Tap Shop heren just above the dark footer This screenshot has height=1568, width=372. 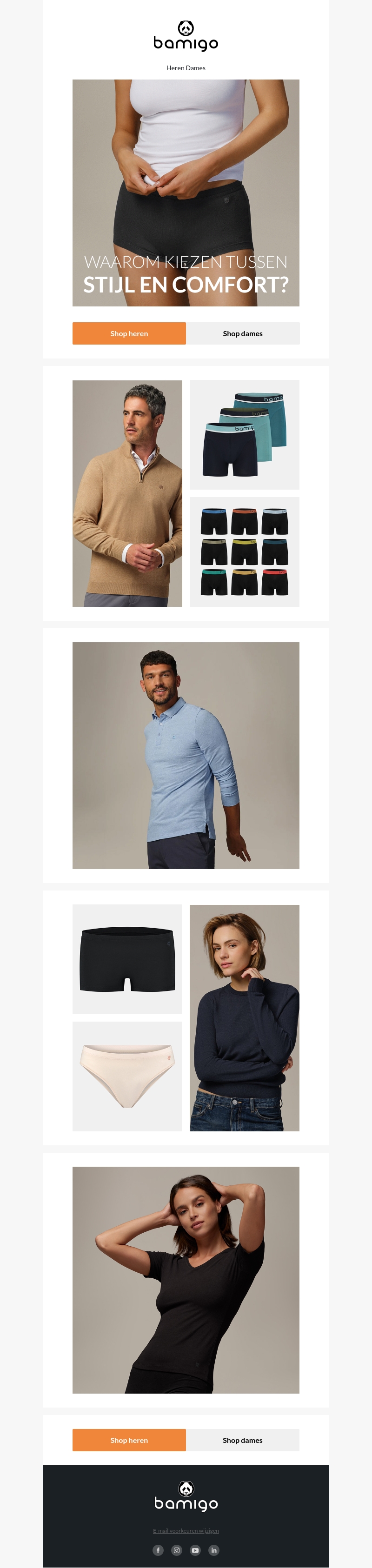129,1440
